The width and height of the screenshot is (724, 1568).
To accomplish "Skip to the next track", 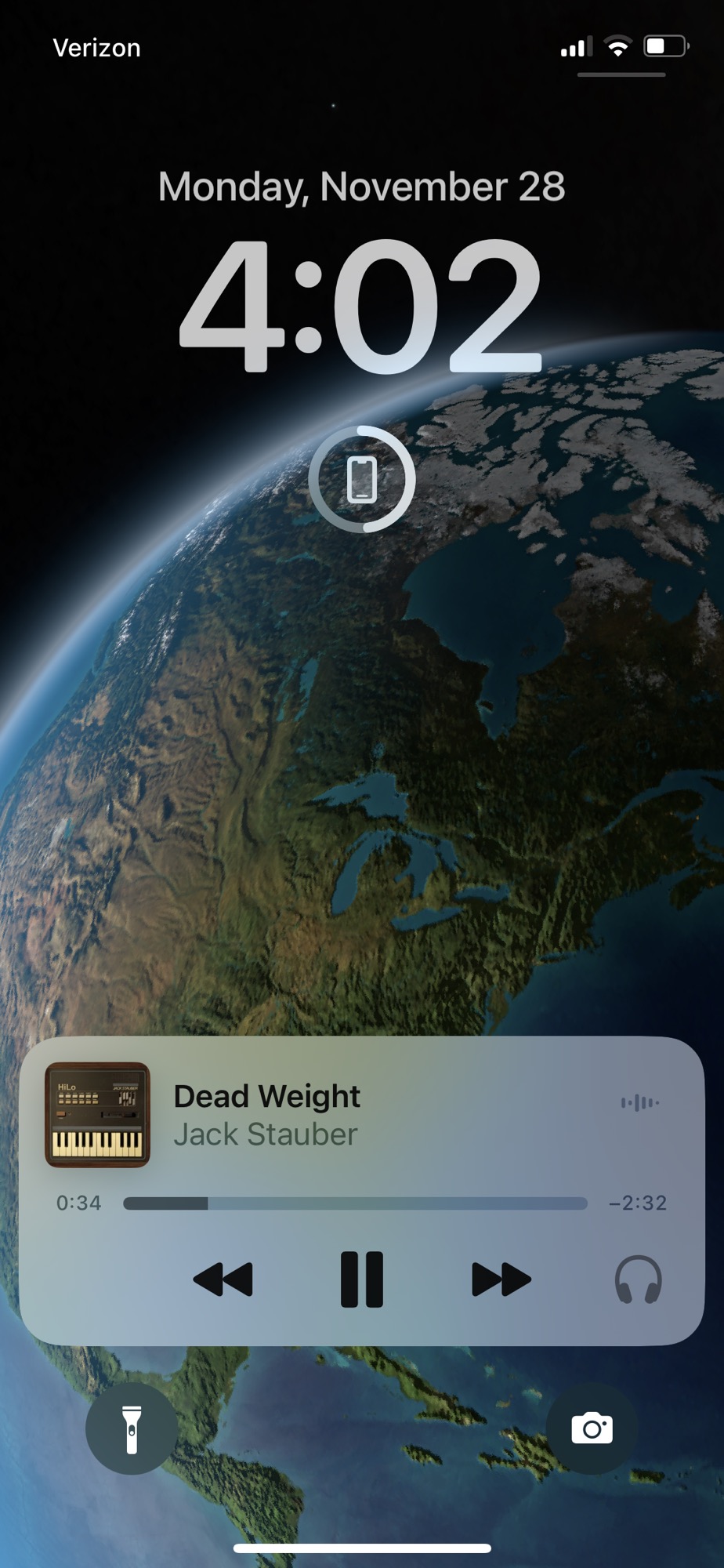I will 501,1279.
